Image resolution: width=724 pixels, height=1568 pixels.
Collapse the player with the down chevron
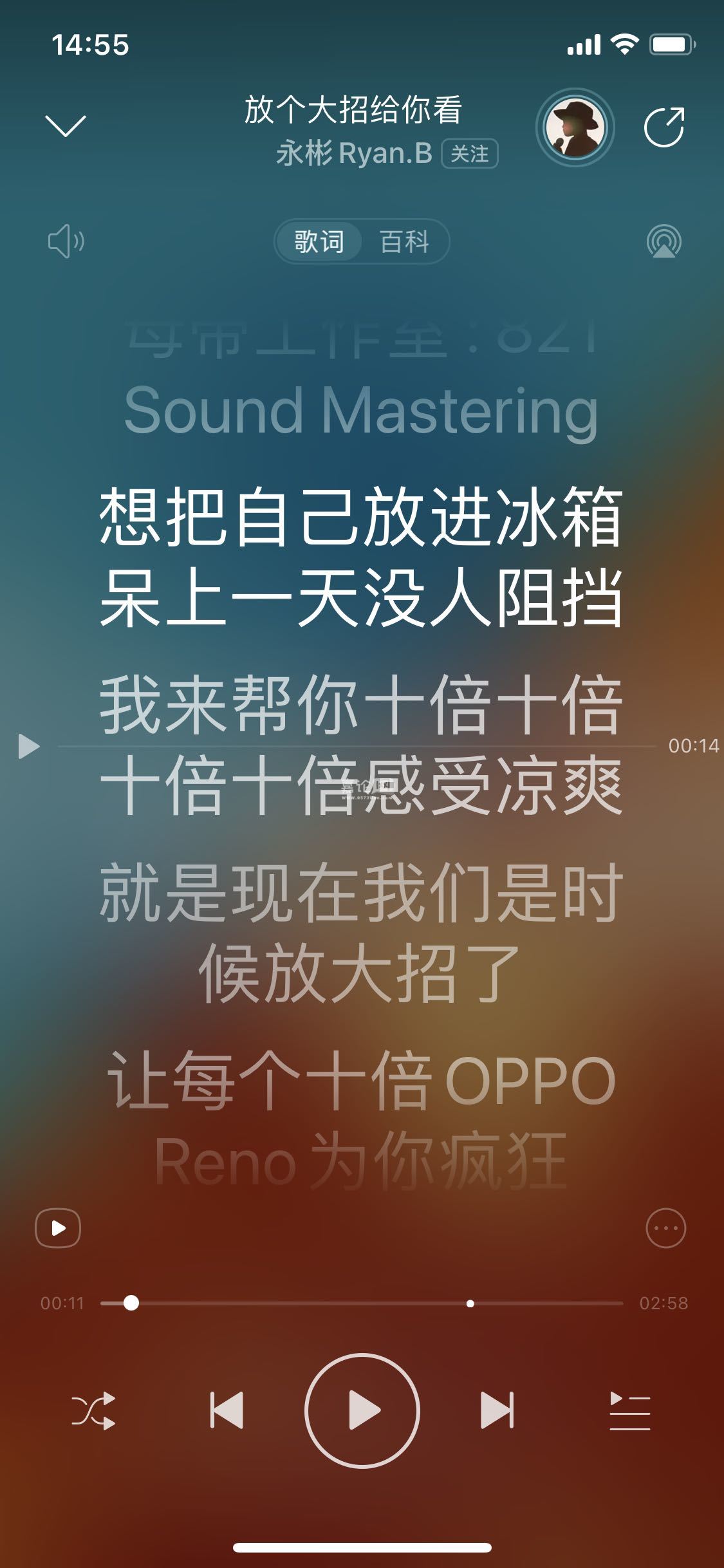[65, 126]
